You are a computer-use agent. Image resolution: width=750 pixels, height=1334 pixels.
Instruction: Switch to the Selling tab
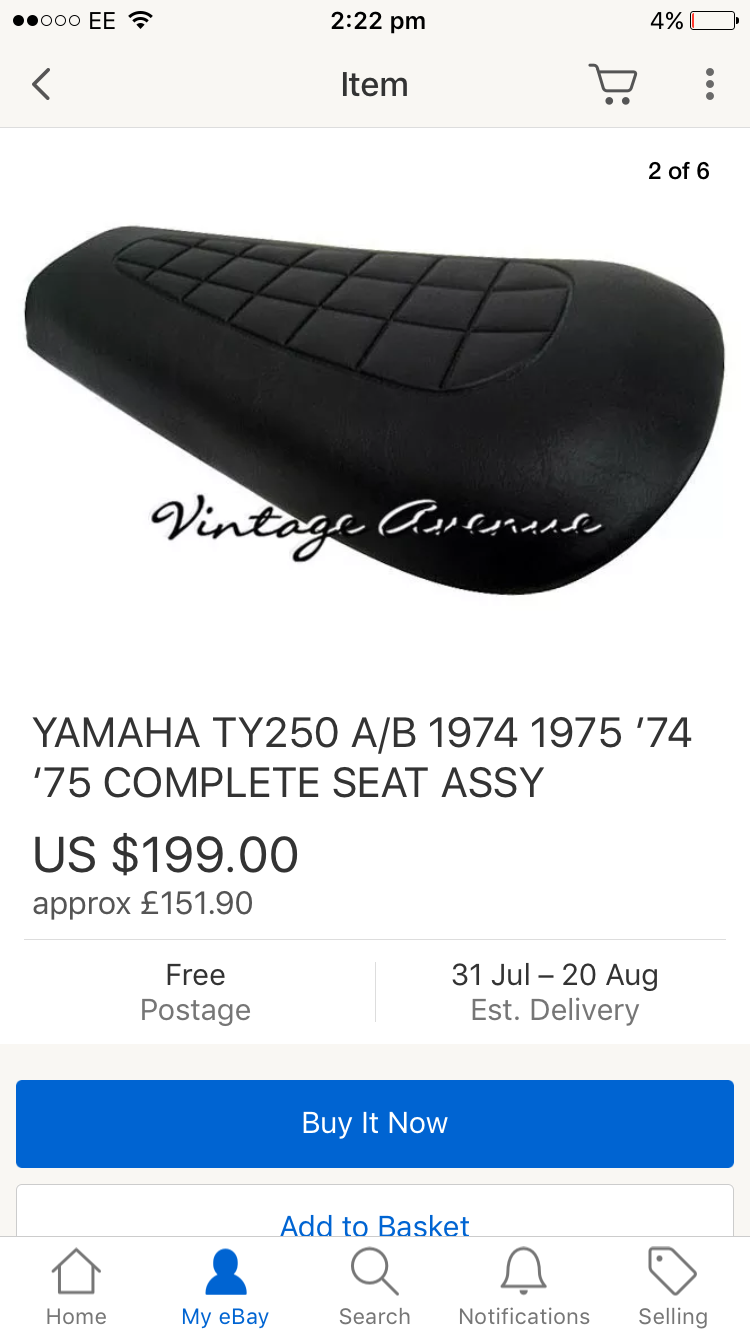[x=673, y=1286]
